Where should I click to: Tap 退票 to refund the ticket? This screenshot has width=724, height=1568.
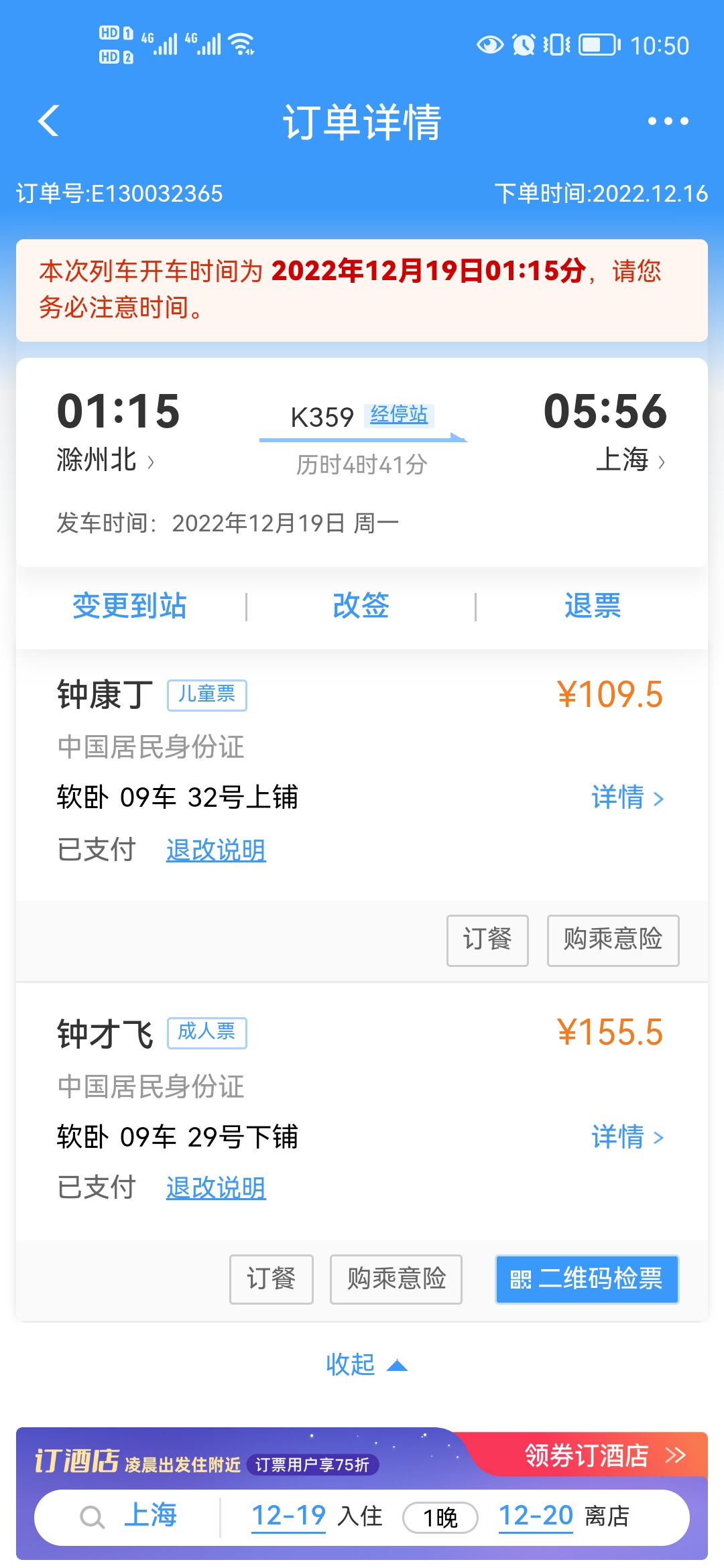593,606
